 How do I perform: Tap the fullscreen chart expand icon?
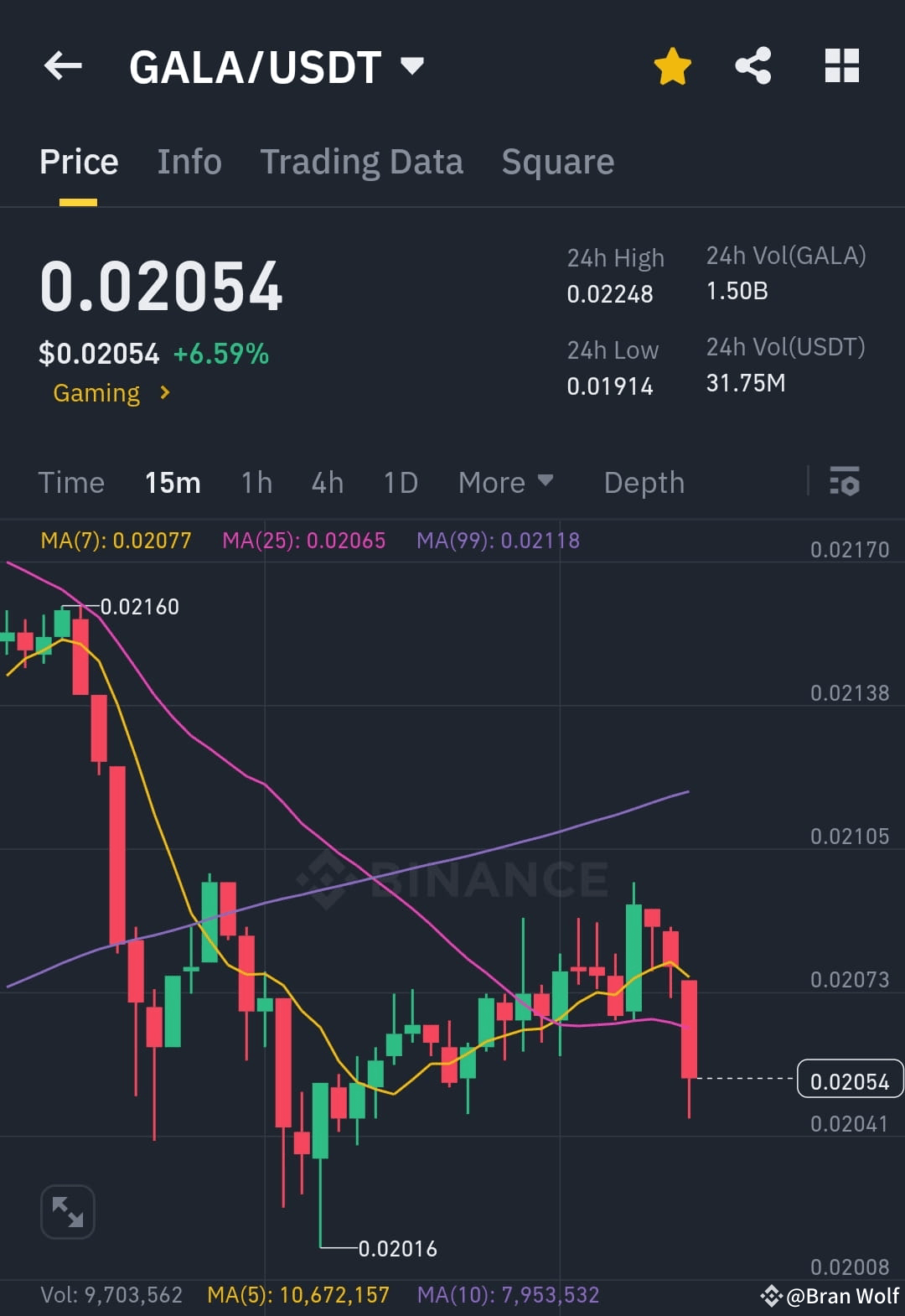(67, 1211)
